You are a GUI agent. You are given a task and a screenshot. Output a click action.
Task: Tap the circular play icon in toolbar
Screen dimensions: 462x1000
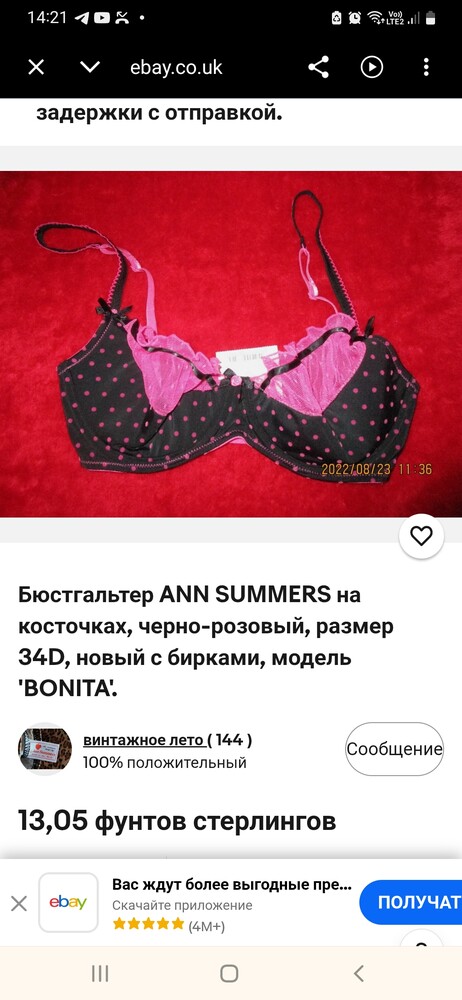pyautogui.click(x=372, y=67)
